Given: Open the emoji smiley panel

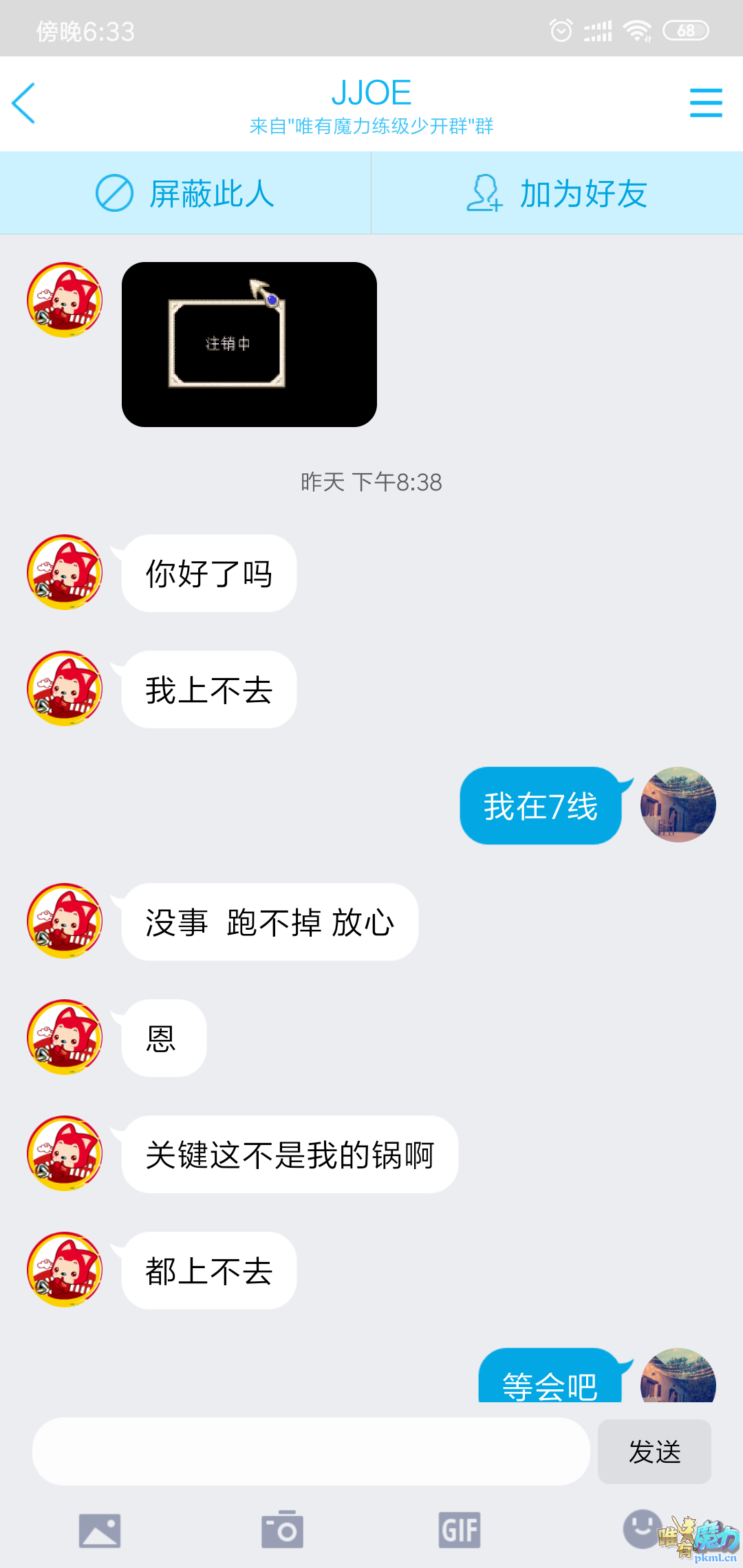Looking at the screenshot, I should pyautogui.click(x=641, y=1528).
